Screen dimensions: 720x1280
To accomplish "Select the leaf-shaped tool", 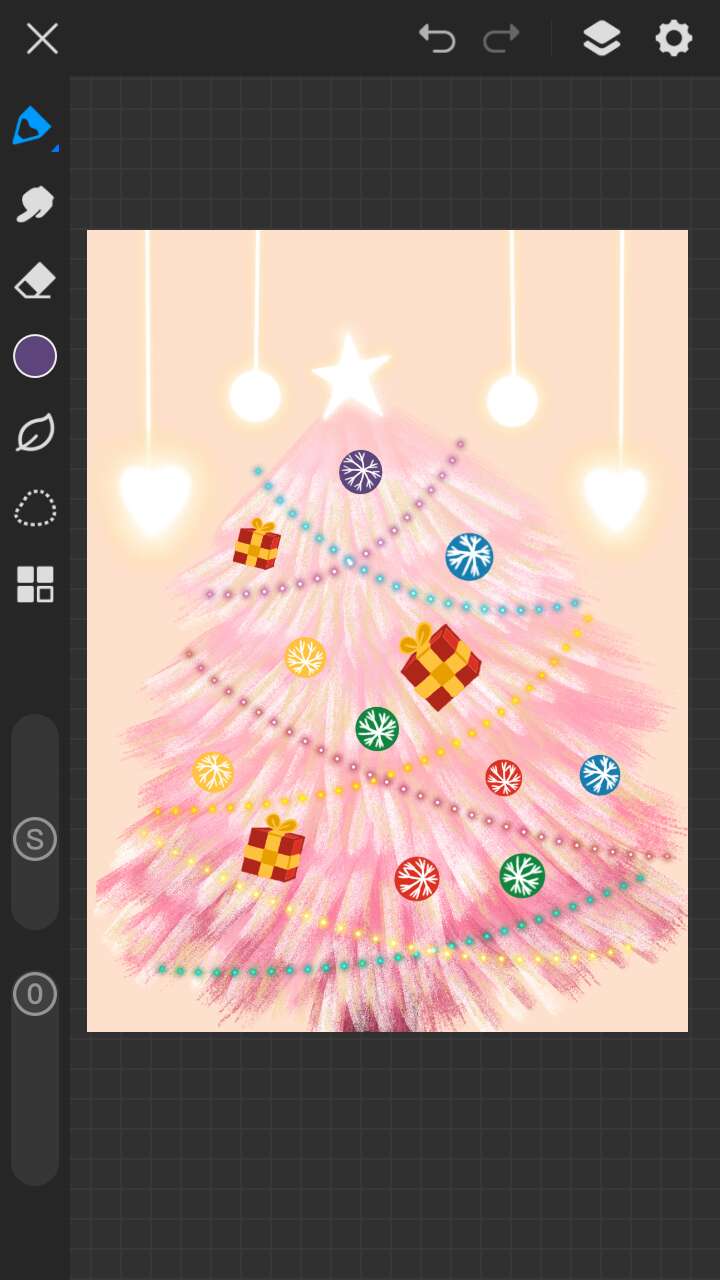I will click(x=35, y=433).
